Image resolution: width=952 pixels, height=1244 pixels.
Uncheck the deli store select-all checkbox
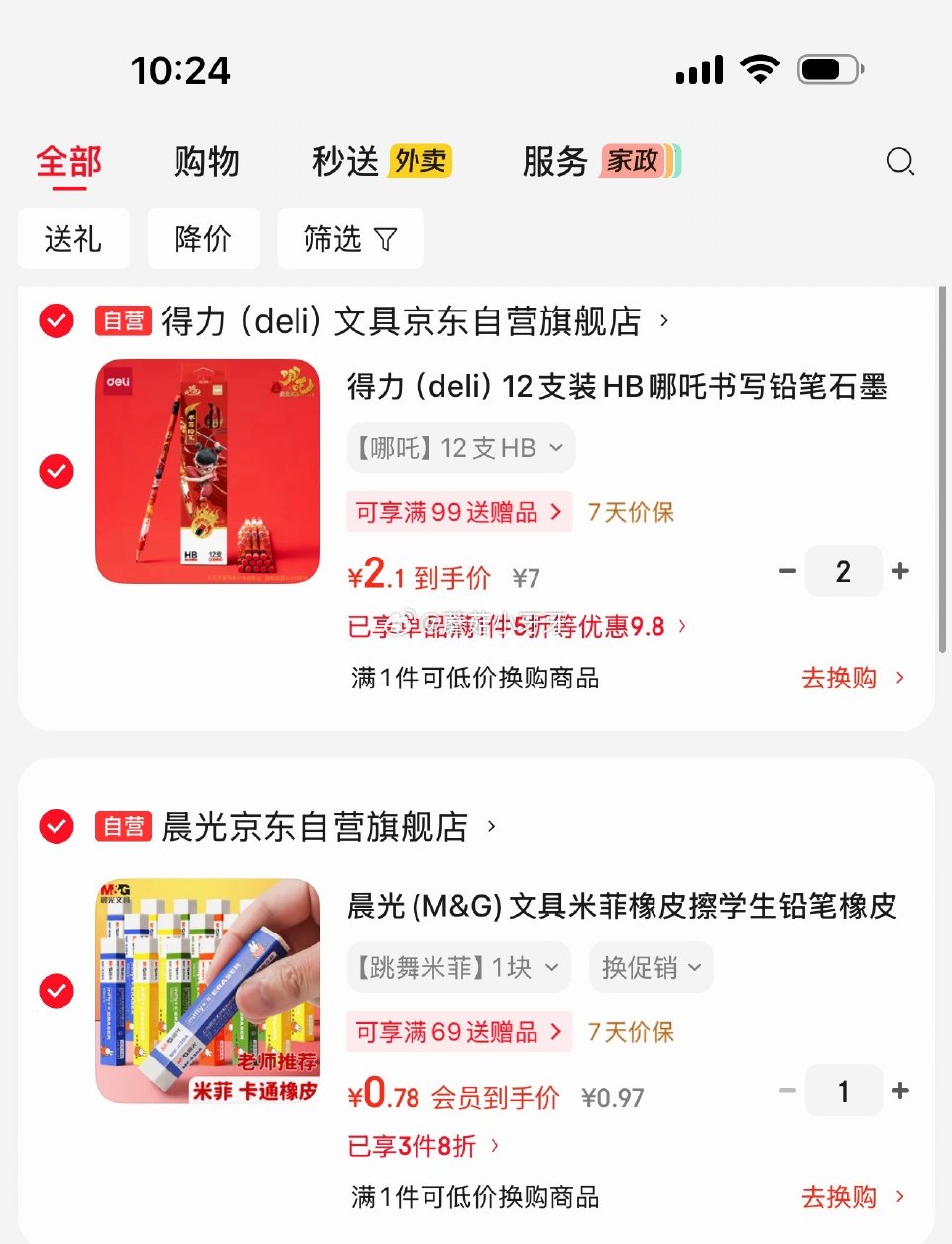56,320
